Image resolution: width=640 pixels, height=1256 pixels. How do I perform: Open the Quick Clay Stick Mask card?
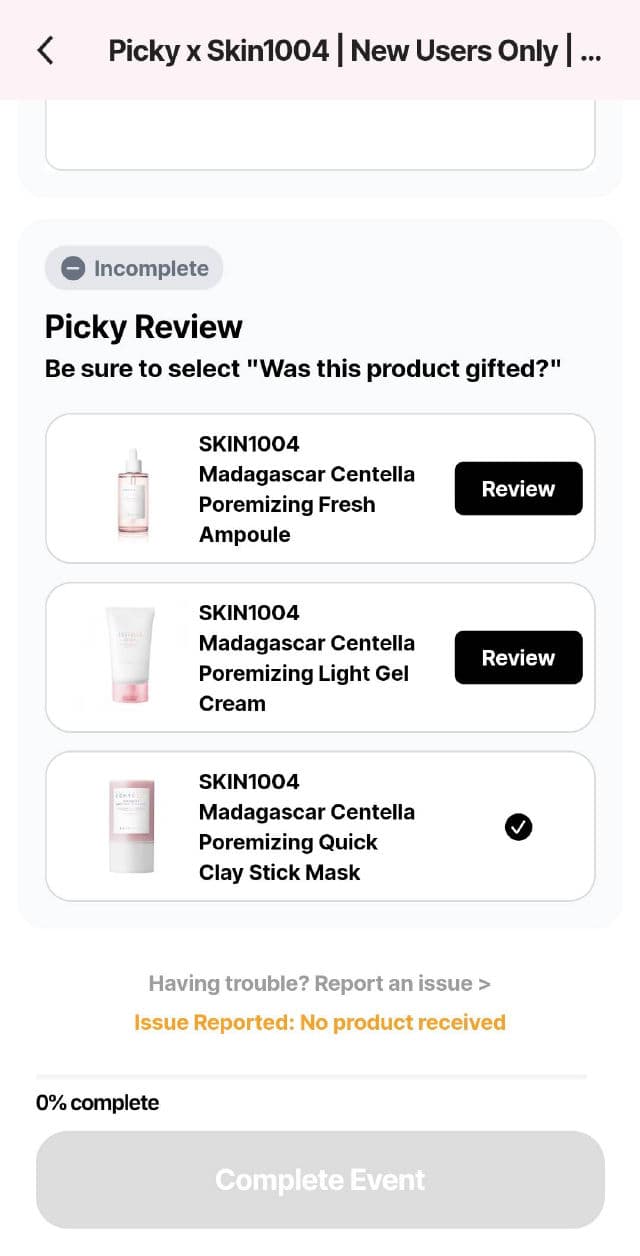[x=320, y=826]
